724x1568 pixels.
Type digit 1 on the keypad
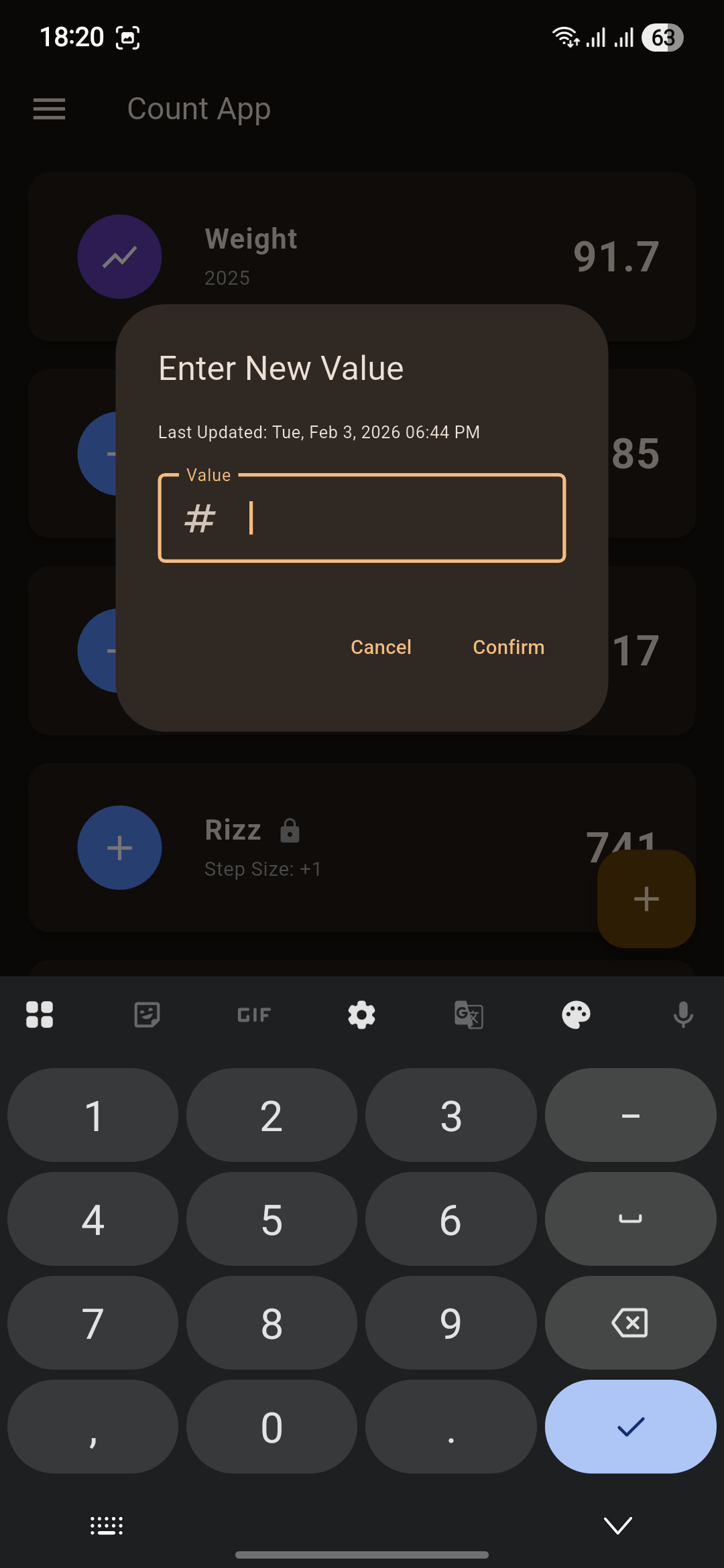coord(93,1116)
